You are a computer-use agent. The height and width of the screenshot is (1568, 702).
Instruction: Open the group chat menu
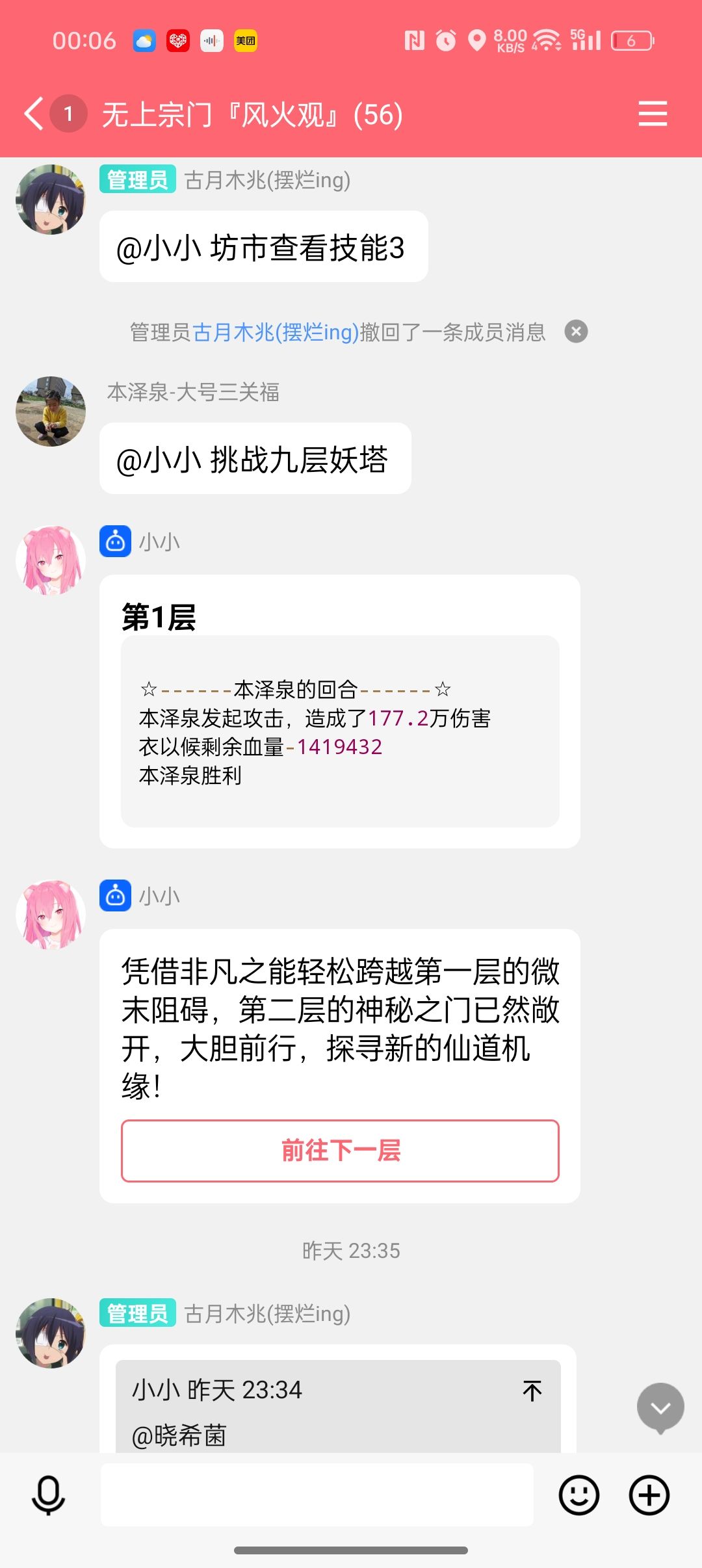pyautogui.click(x=653, y=114)
